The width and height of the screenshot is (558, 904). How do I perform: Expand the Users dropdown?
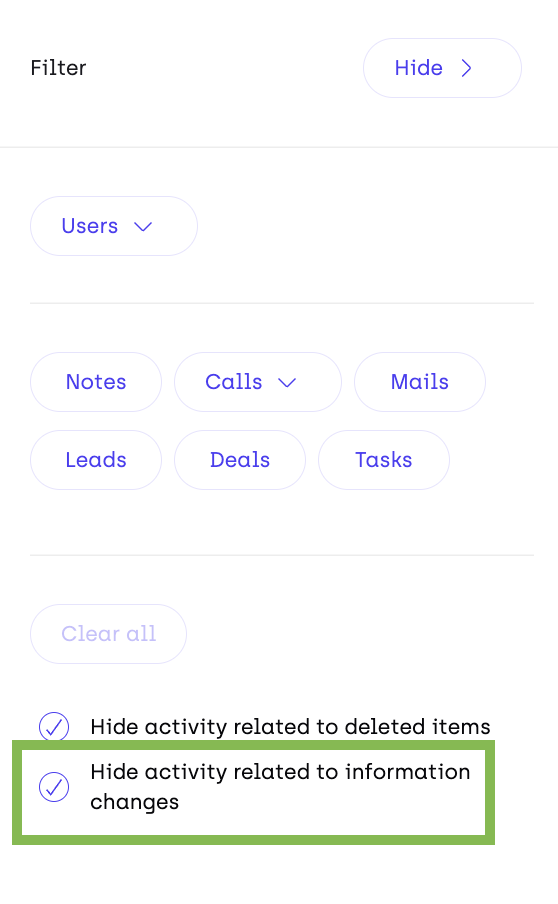[114, 226]
